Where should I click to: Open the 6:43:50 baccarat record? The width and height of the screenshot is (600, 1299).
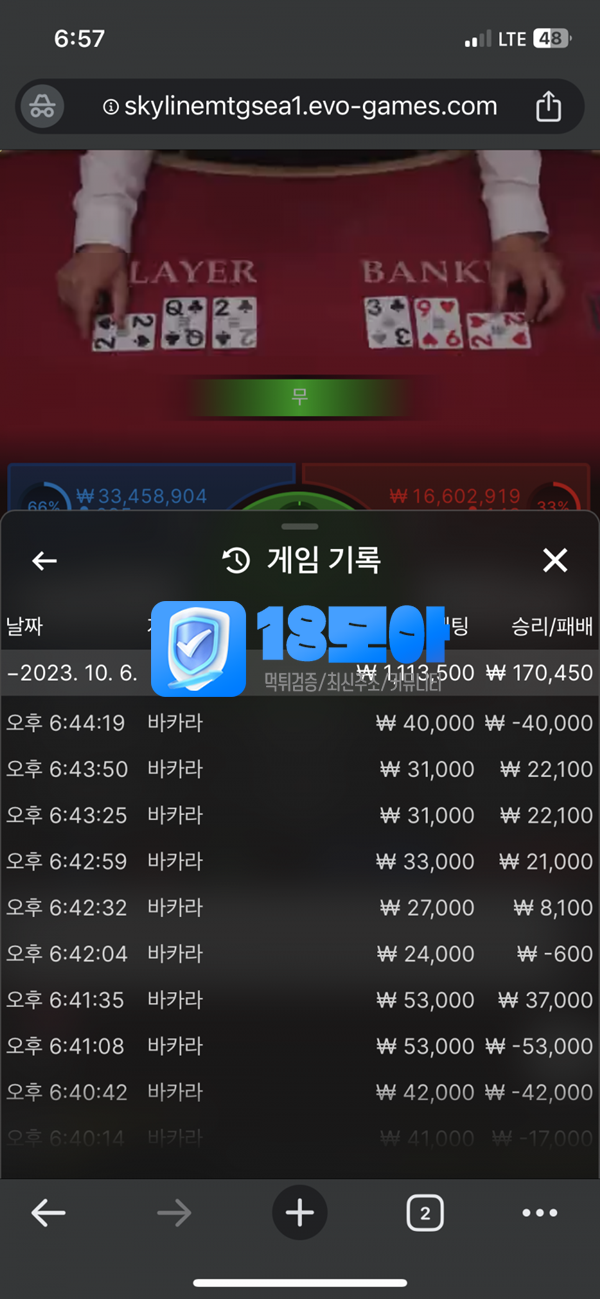click(x=300, y=769)
